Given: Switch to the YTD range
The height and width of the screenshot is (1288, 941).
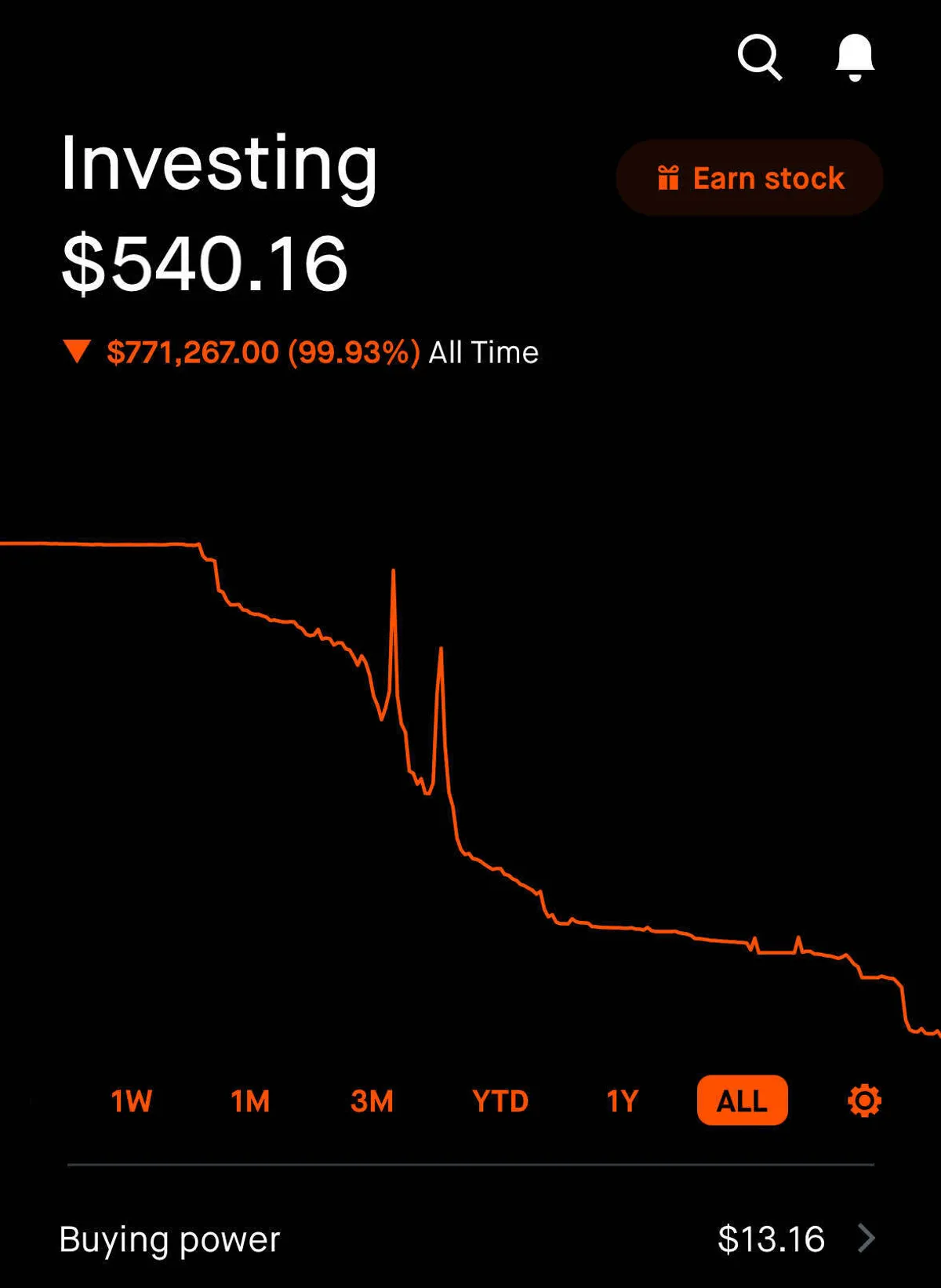Looking at the screenshot, I should [500, 1101].
